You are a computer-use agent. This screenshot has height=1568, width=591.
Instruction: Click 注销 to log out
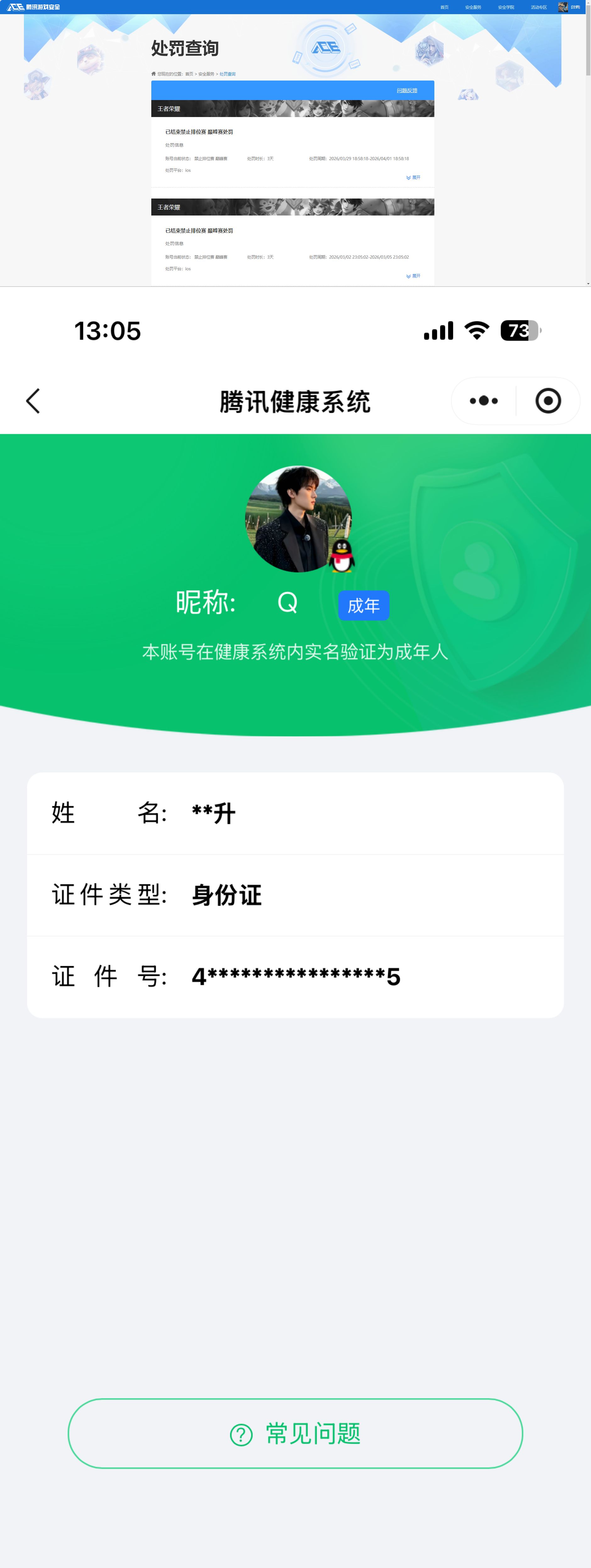pos(576,7)
